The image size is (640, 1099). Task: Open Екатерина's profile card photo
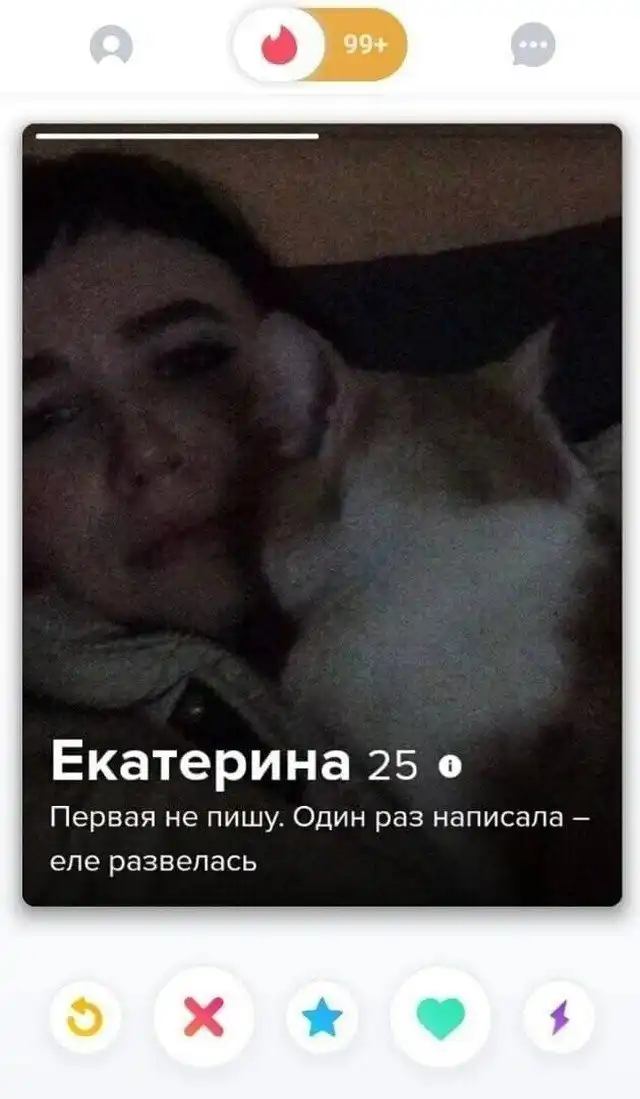pos(322,450)
